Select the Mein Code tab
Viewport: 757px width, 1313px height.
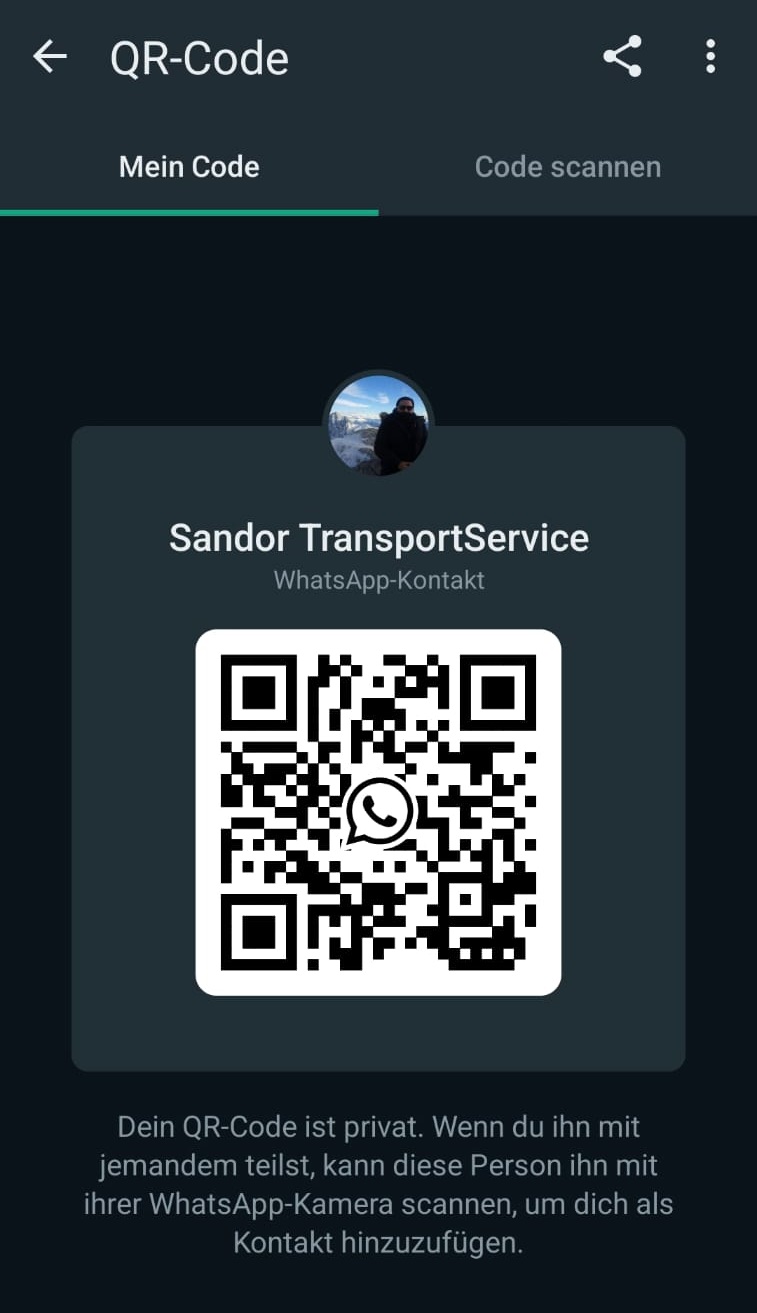(189, 167)
